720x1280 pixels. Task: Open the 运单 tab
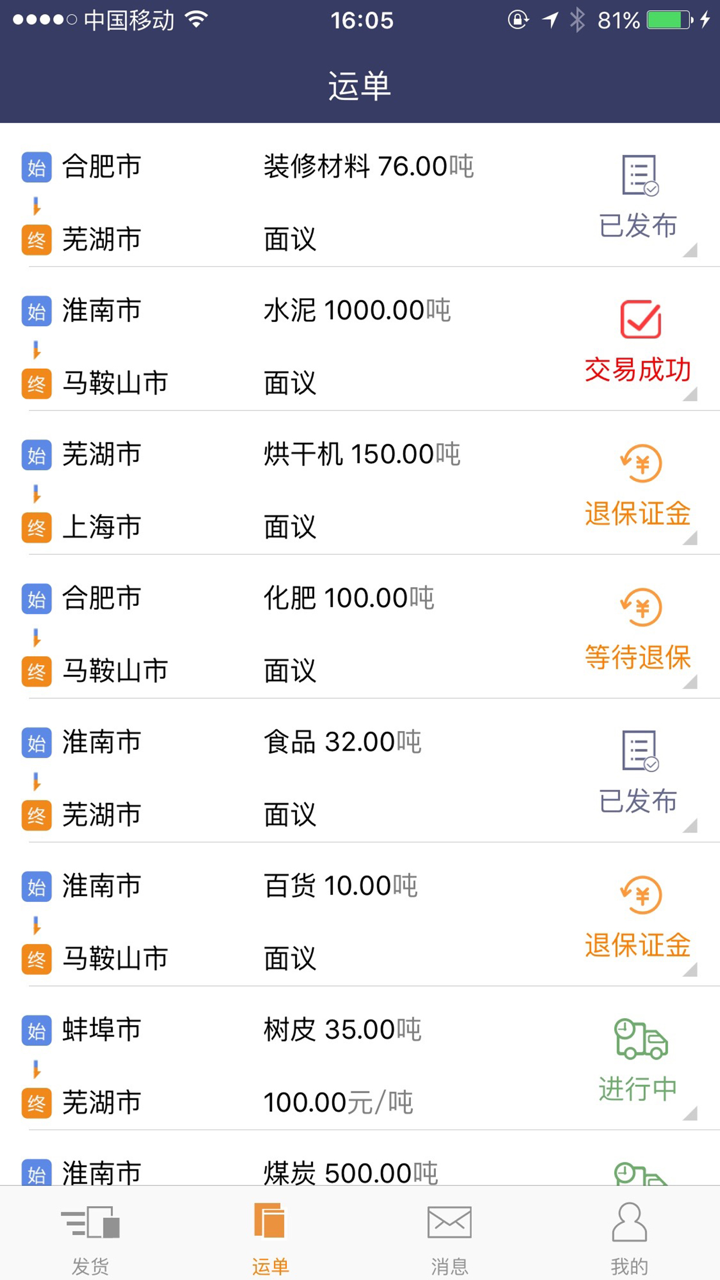click(x=269, y=1233)
